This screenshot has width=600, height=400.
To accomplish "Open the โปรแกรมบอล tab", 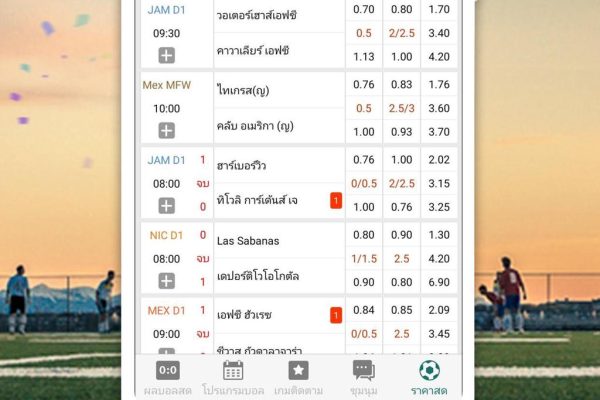I will pyautogui.click(x=232, y=378).
